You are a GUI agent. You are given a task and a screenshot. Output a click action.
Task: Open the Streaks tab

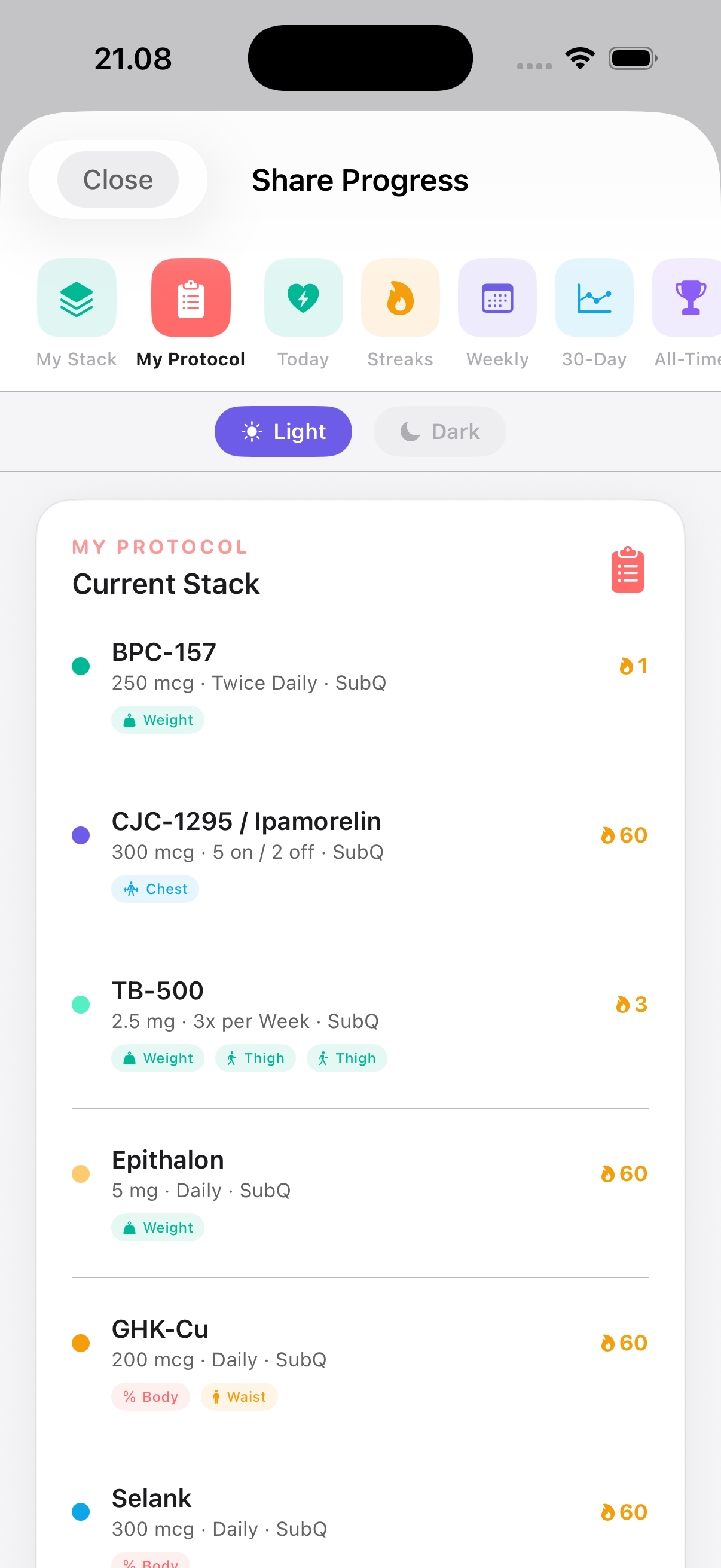click(x=400, y=316)
